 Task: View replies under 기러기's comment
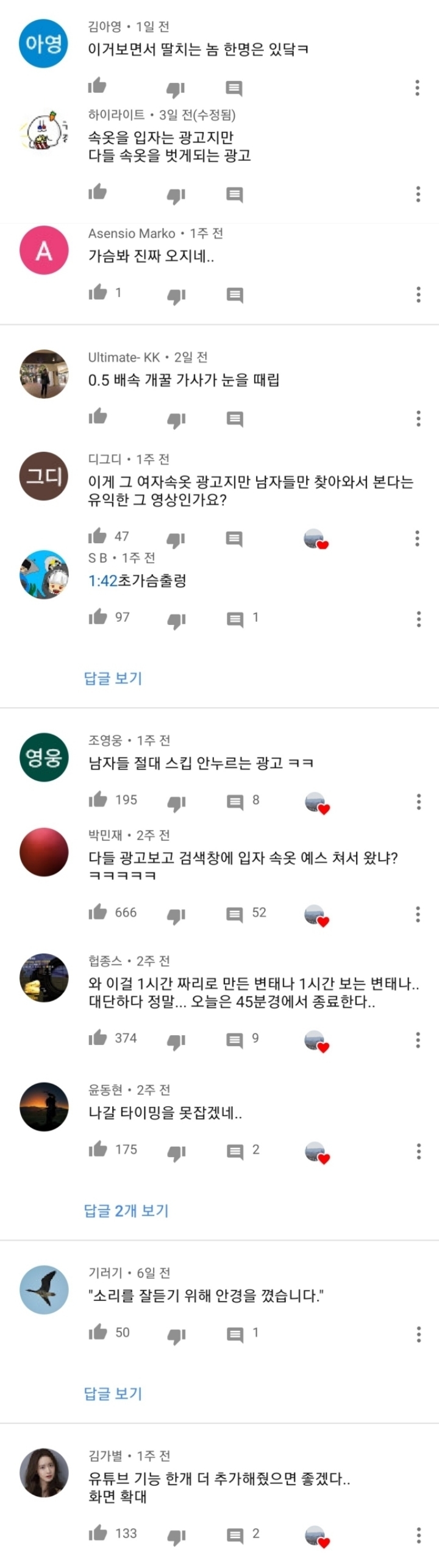click(x=113, y=1393)
